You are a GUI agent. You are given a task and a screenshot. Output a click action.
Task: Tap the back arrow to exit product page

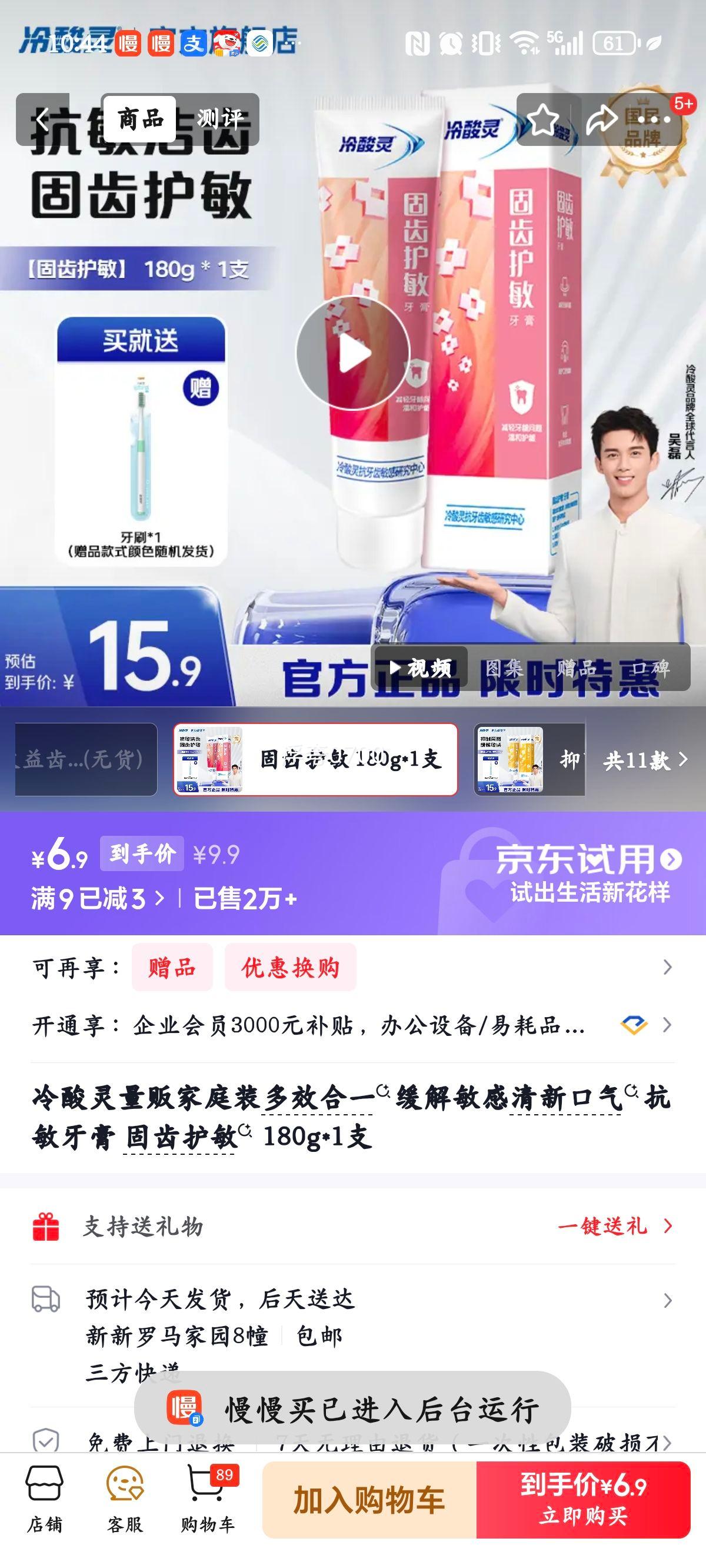pyautogui.click(x=41, y=119)
